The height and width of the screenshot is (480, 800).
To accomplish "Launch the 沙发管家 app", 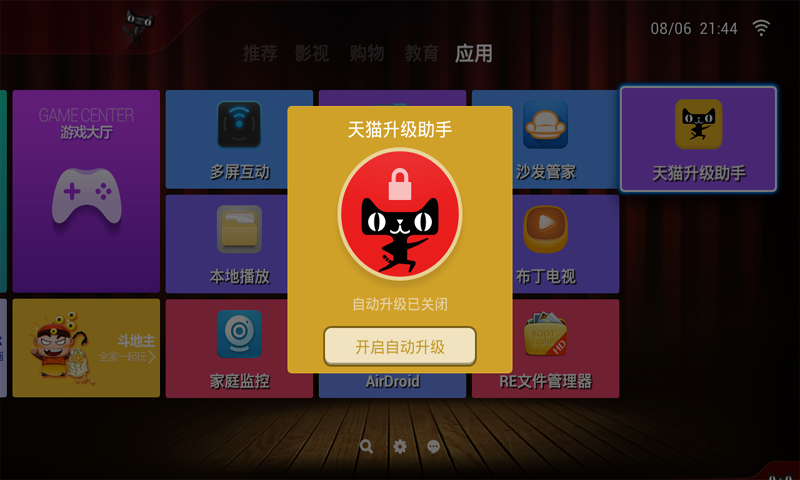I will [545, 140].
